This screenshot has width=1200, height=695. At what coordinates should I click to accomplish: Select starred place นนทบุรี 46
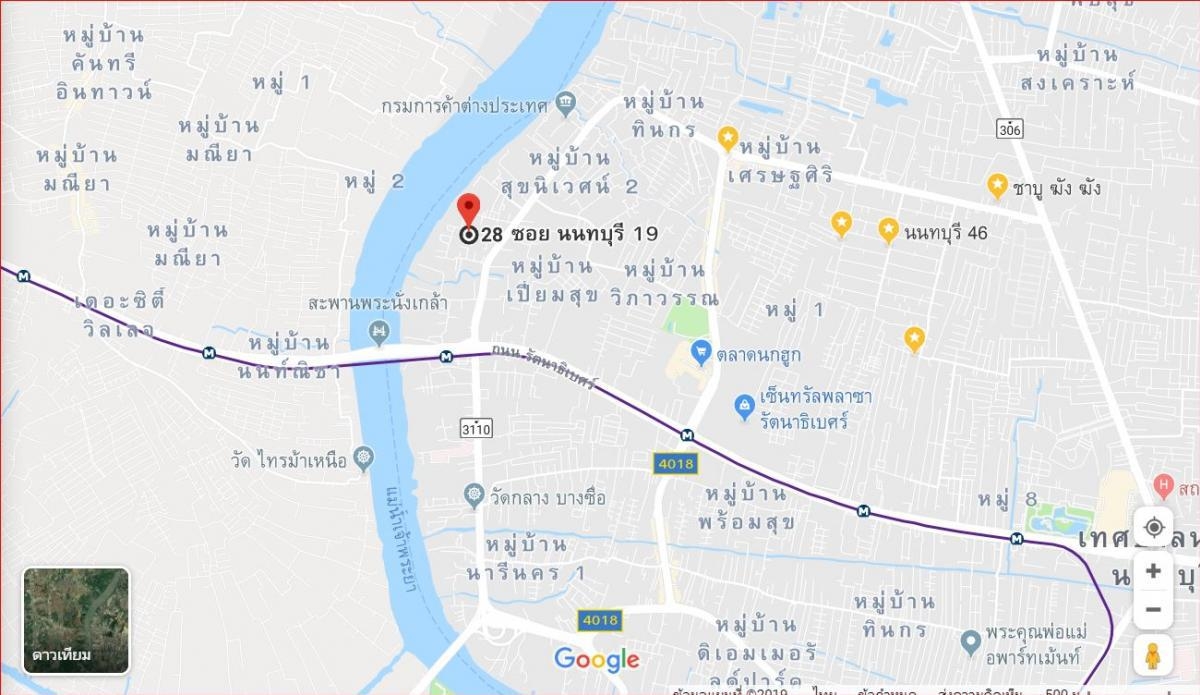point(888,230)
